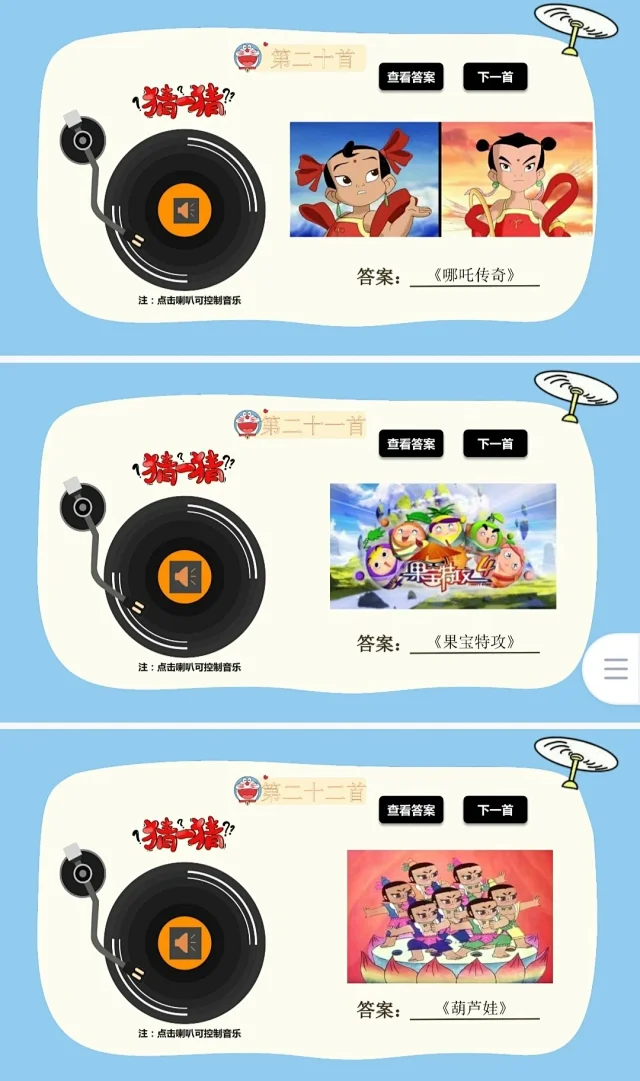The image size is (640, 1081).
Task: Open the floating menu button at screen edge
Action: 614,669
